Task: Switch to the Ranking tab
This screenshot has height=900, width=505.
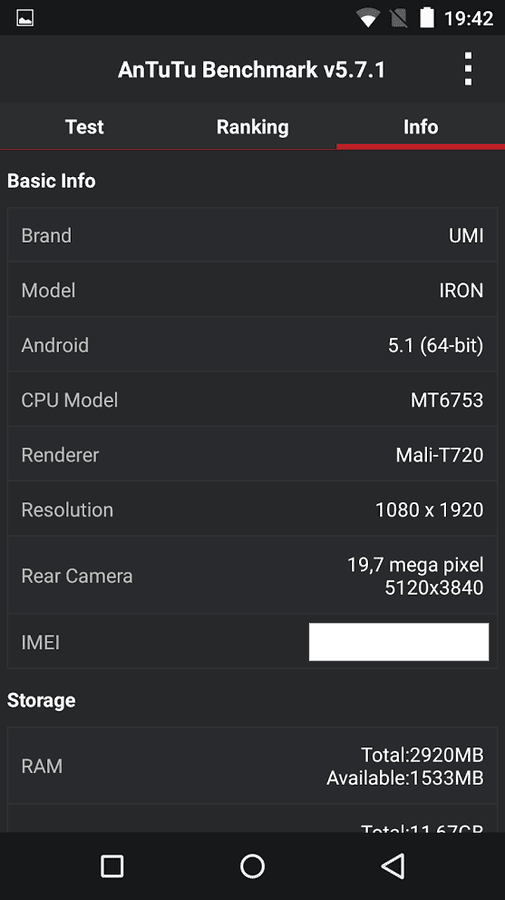Action: coord(252,126)
